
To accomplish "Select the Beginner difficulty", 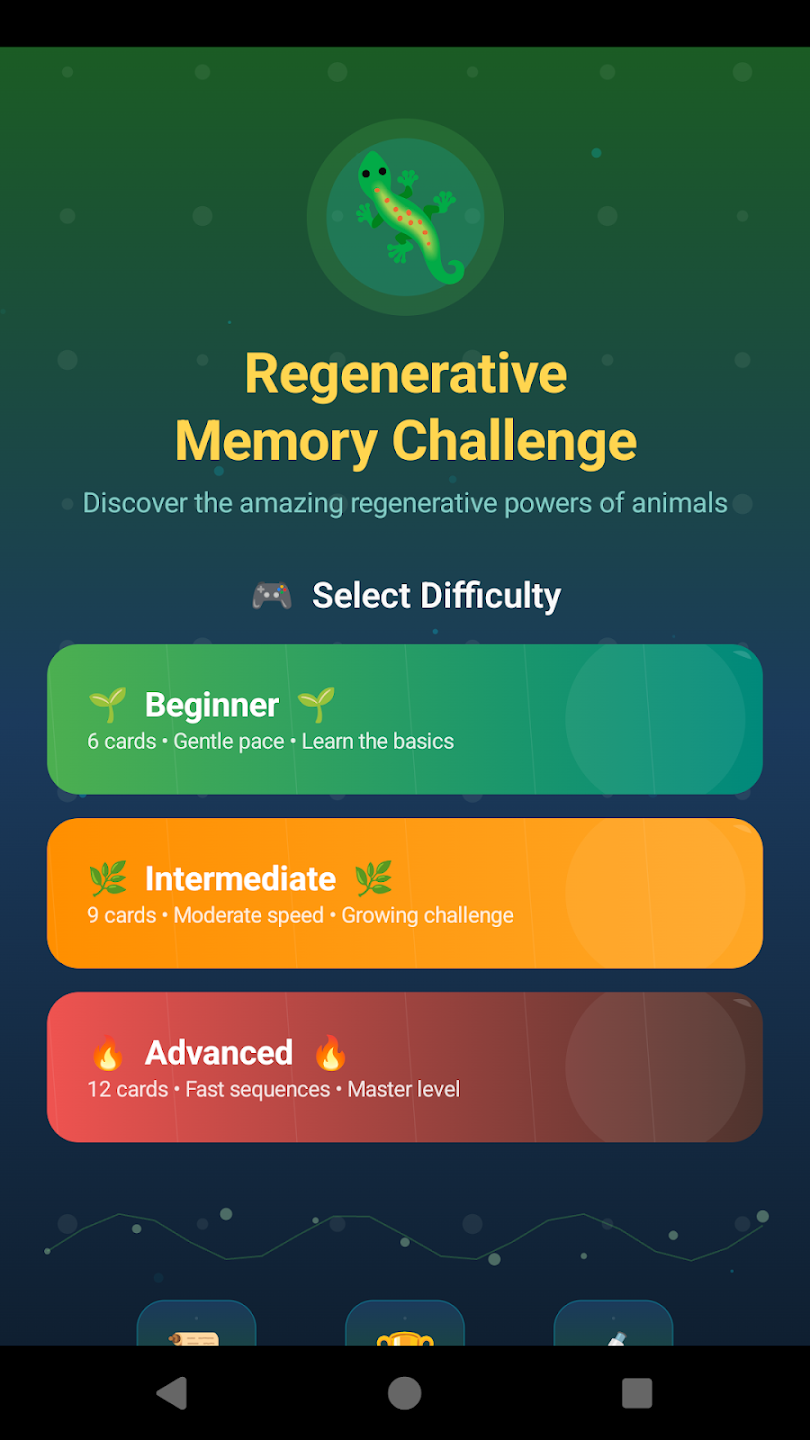I will point(404,719).
